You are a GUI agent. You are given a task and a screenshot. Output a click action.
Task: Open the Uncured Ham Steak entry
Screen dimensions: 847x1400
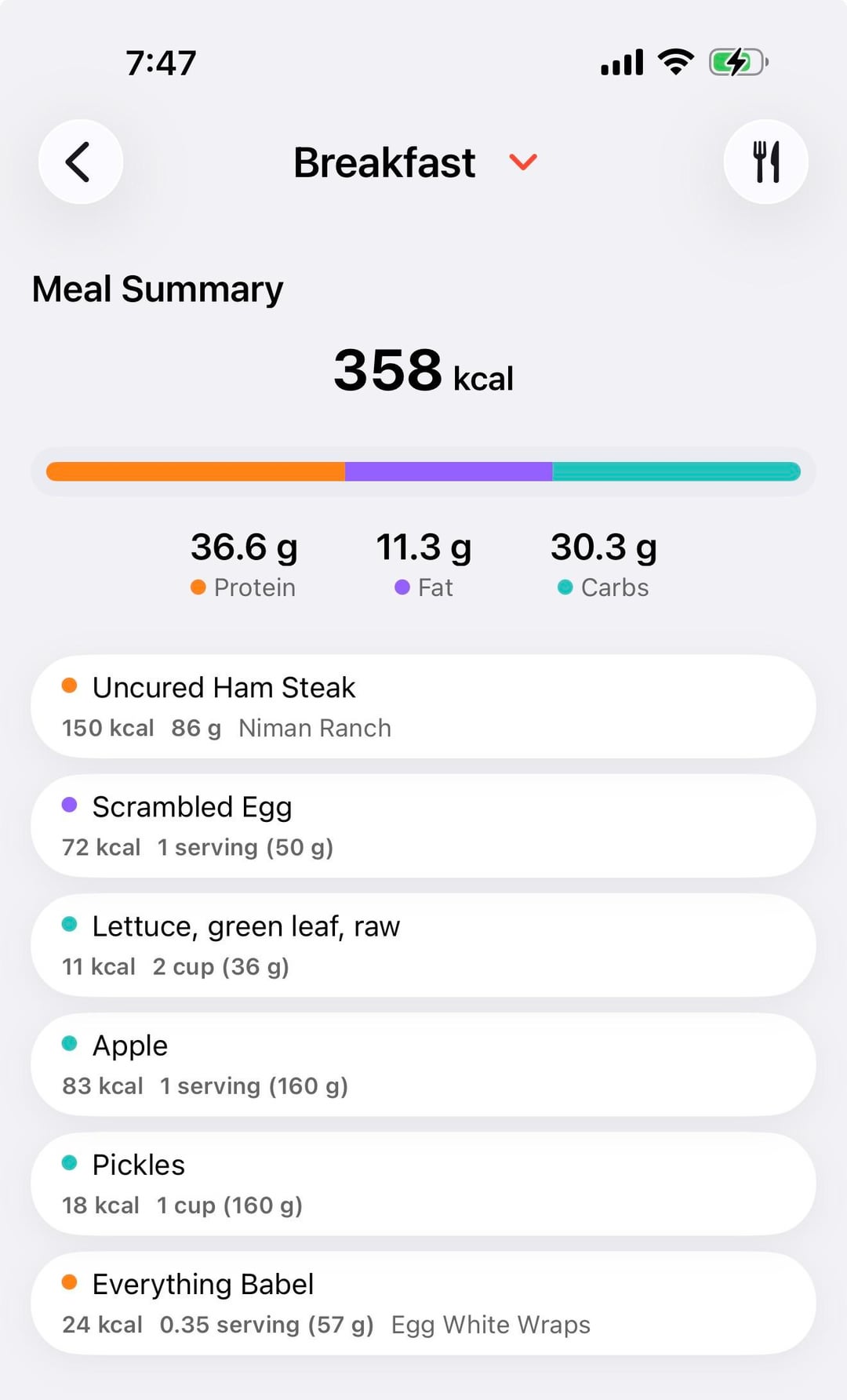(x=423, y=707)
